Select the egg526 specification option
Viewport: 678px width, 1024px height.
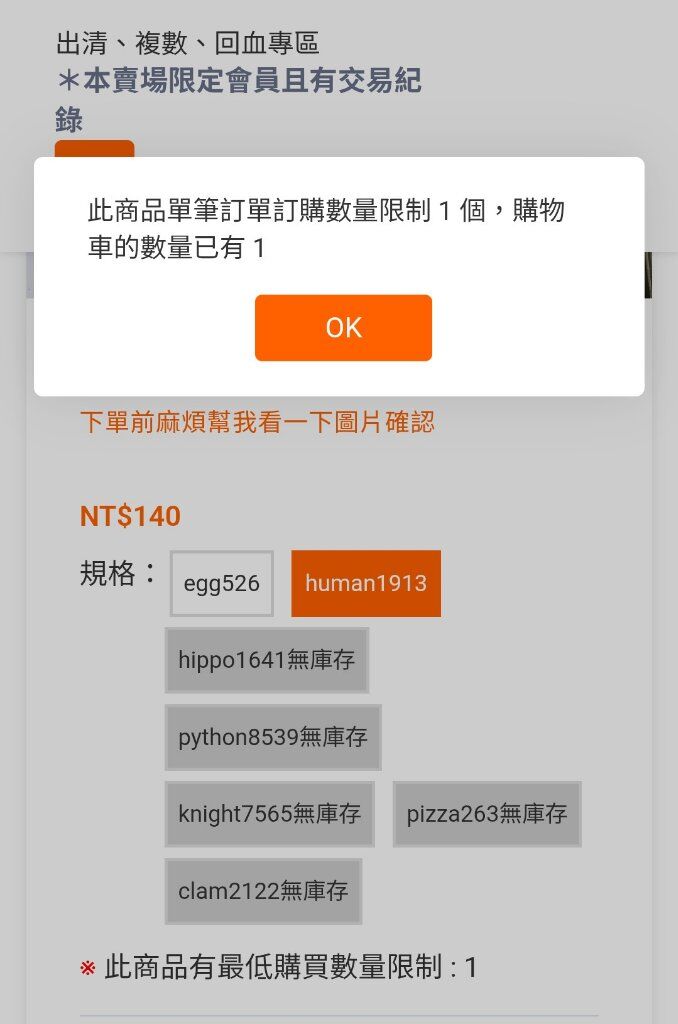tap(221, 583)
